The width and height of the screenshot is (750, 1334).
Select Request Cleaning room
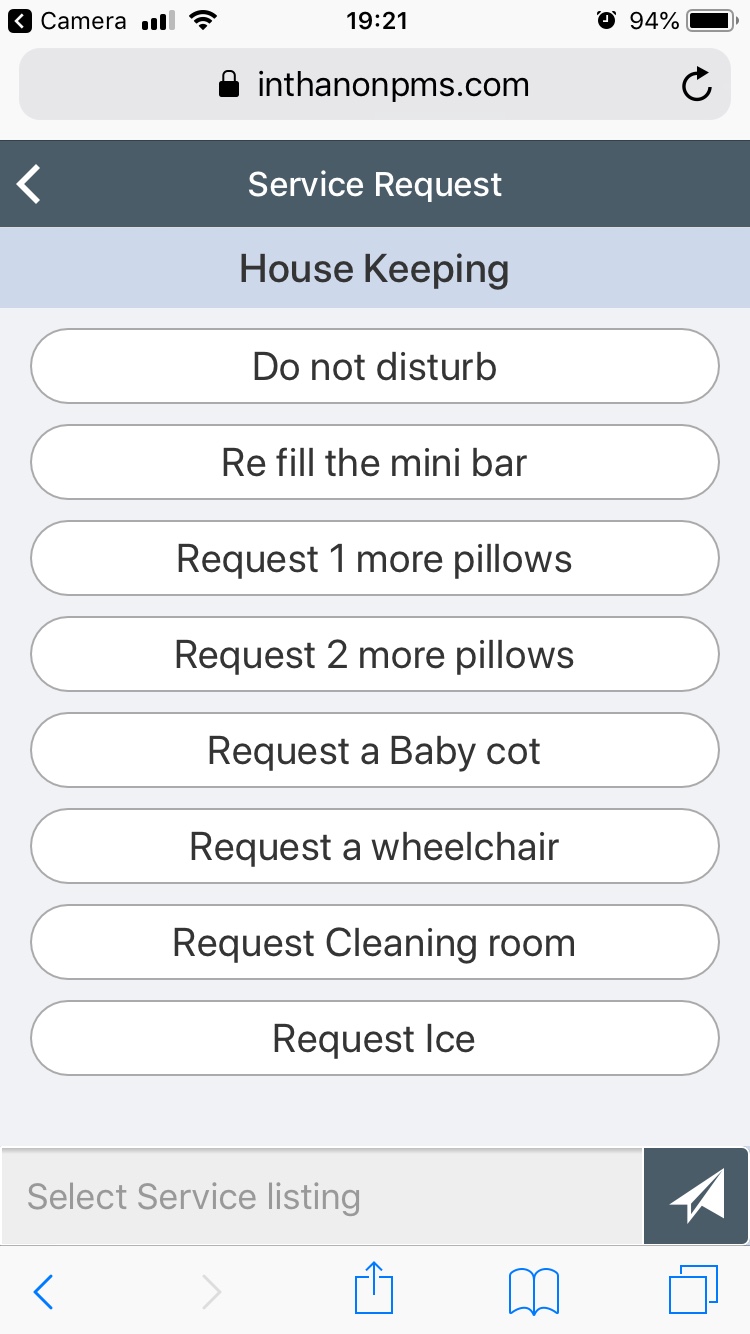pos(375,943)
